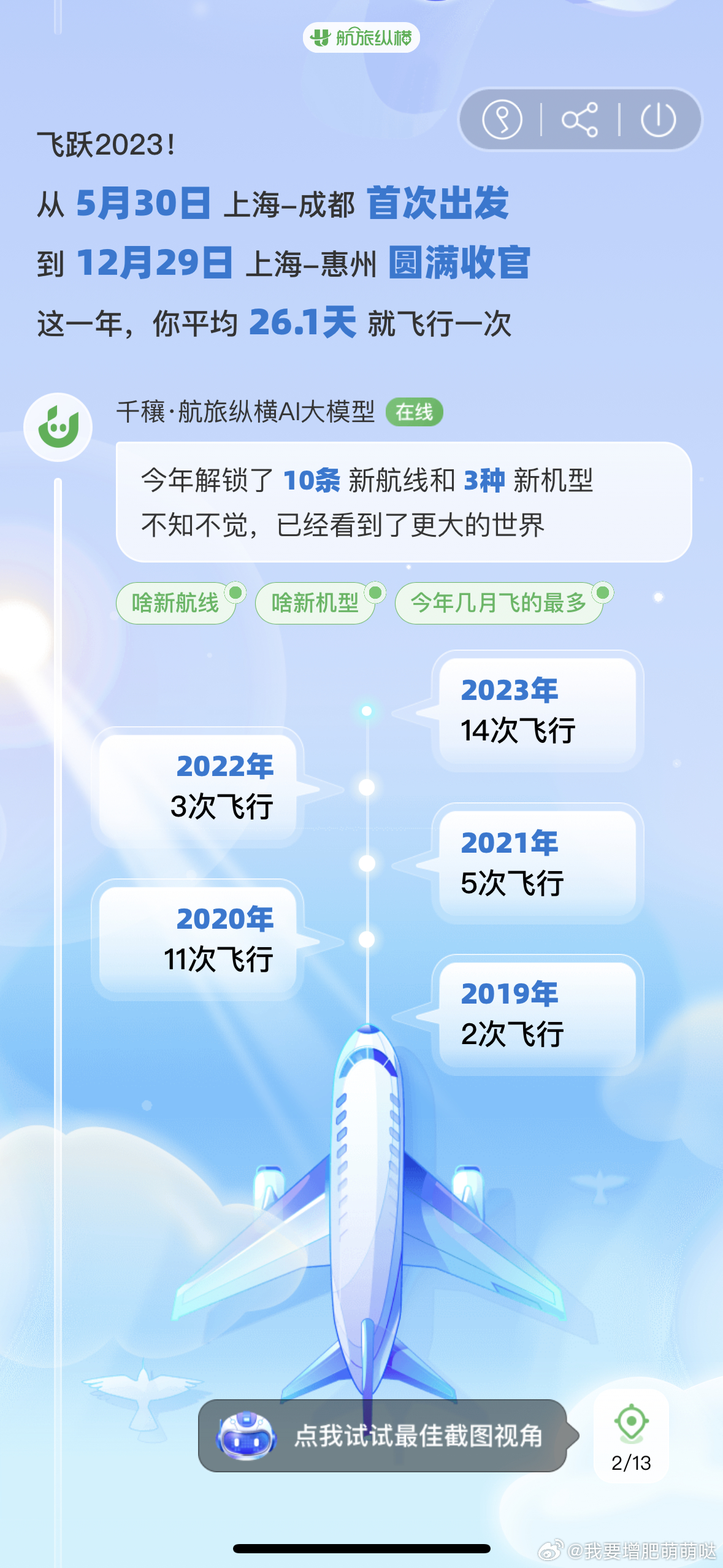
Task: Tap the power exit icon
Action: click(658, 120)
